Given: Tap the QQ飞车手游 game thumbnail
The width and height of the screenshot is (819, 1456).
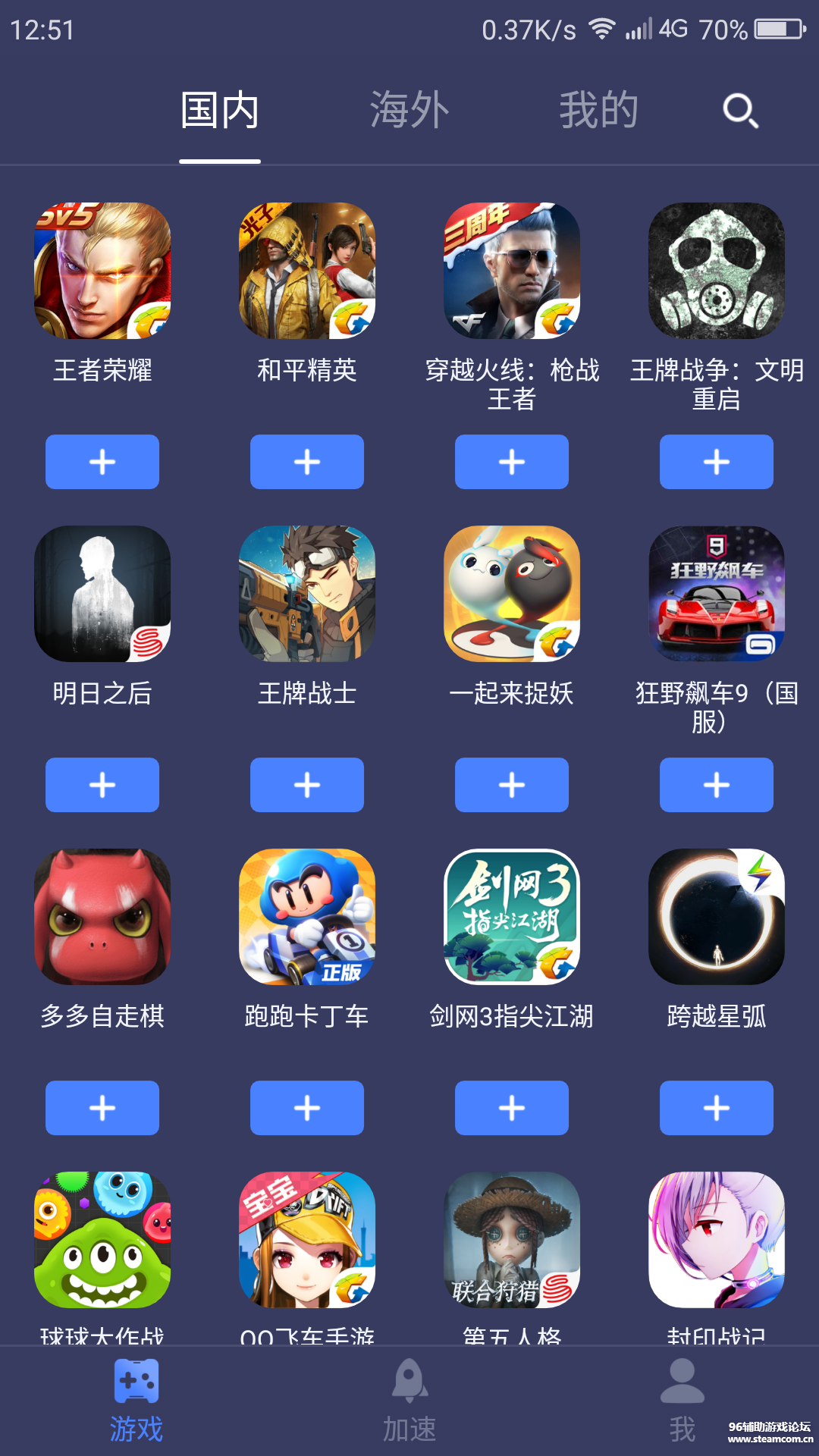Looking at the screenshot, I should pos(307,1241).
